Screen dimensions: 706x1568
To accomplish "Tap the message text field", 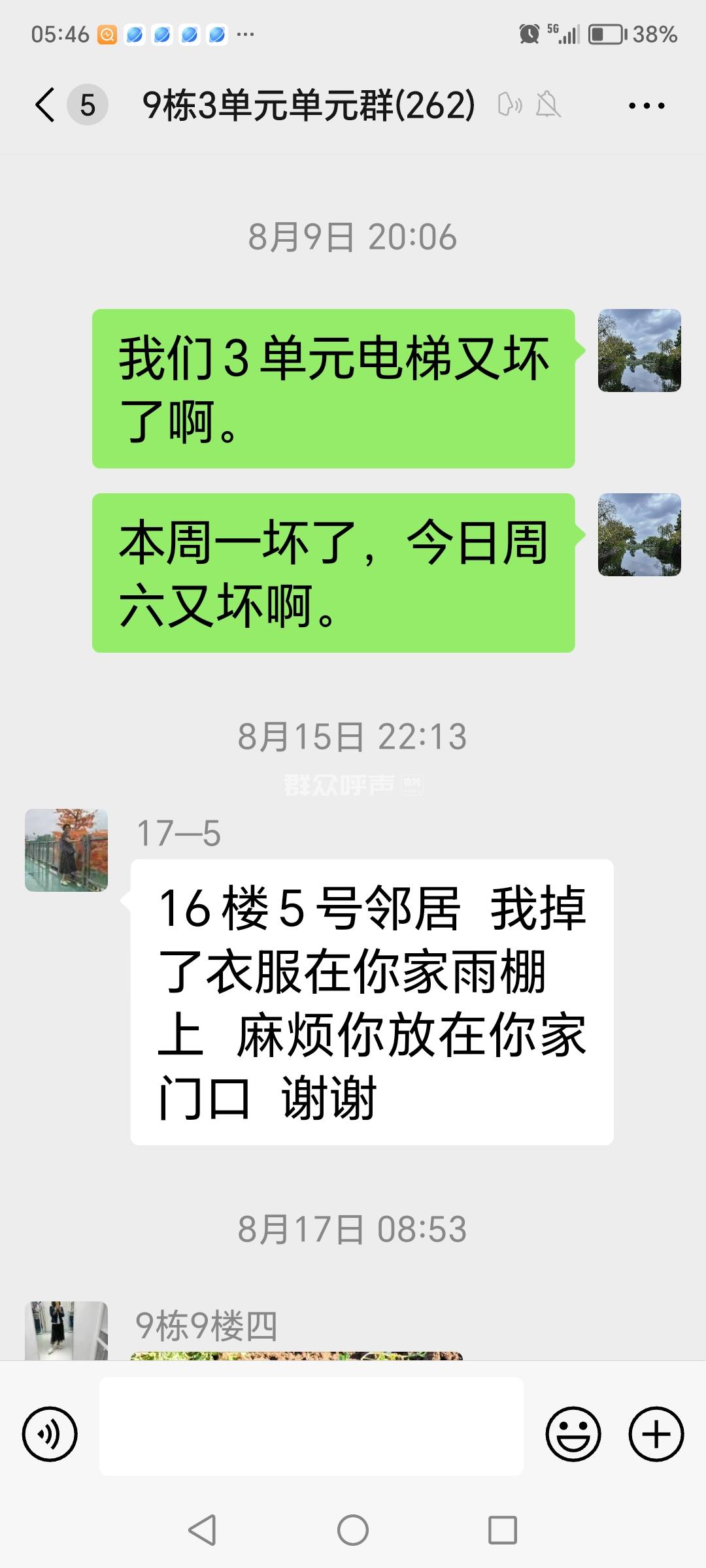I will point(311,1426).
